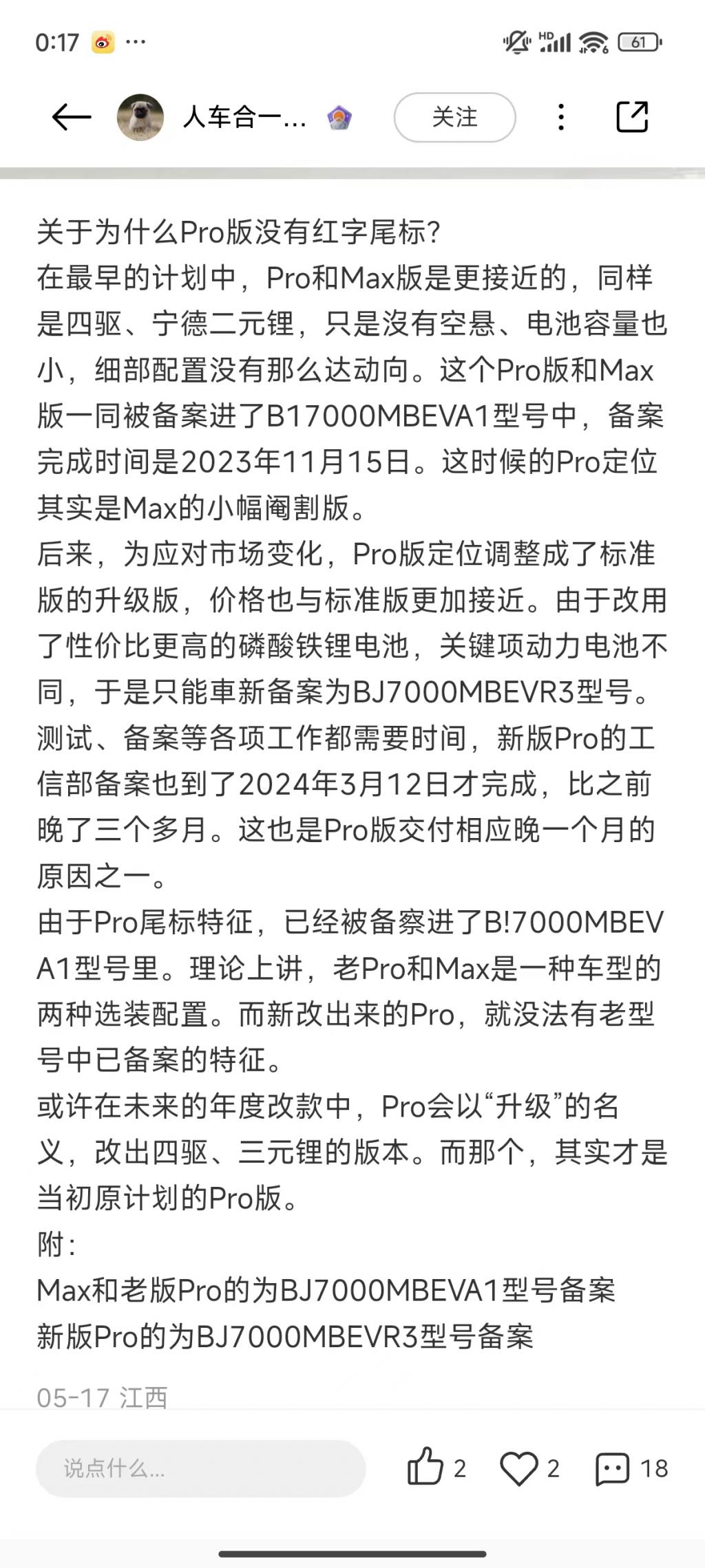This screenshot has width=705, height=1568.
Task: Favorite the post with heart icon
Action: tap(519, 1468)
